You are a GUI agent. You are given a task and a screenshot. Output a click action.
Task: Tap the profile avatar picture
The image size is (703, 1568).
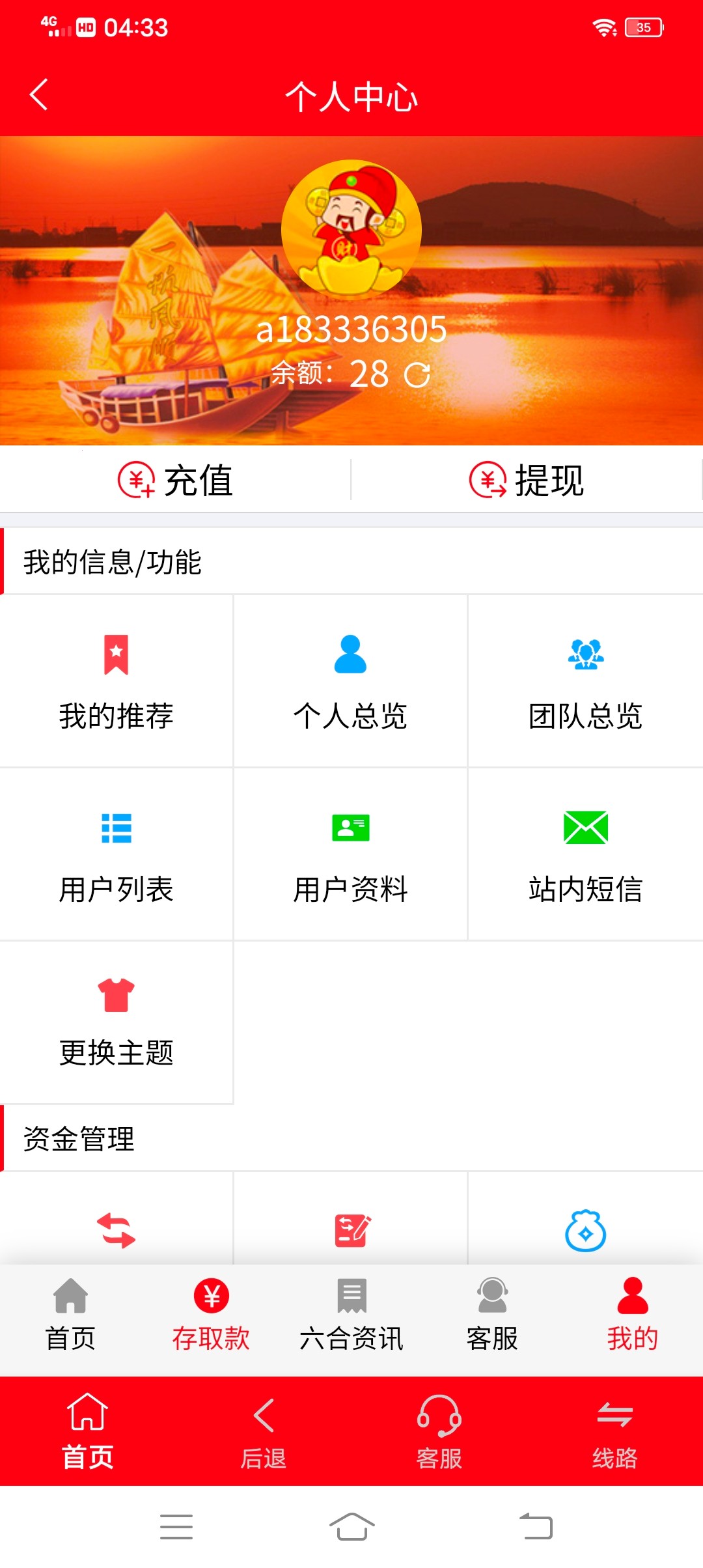(351, 229)
